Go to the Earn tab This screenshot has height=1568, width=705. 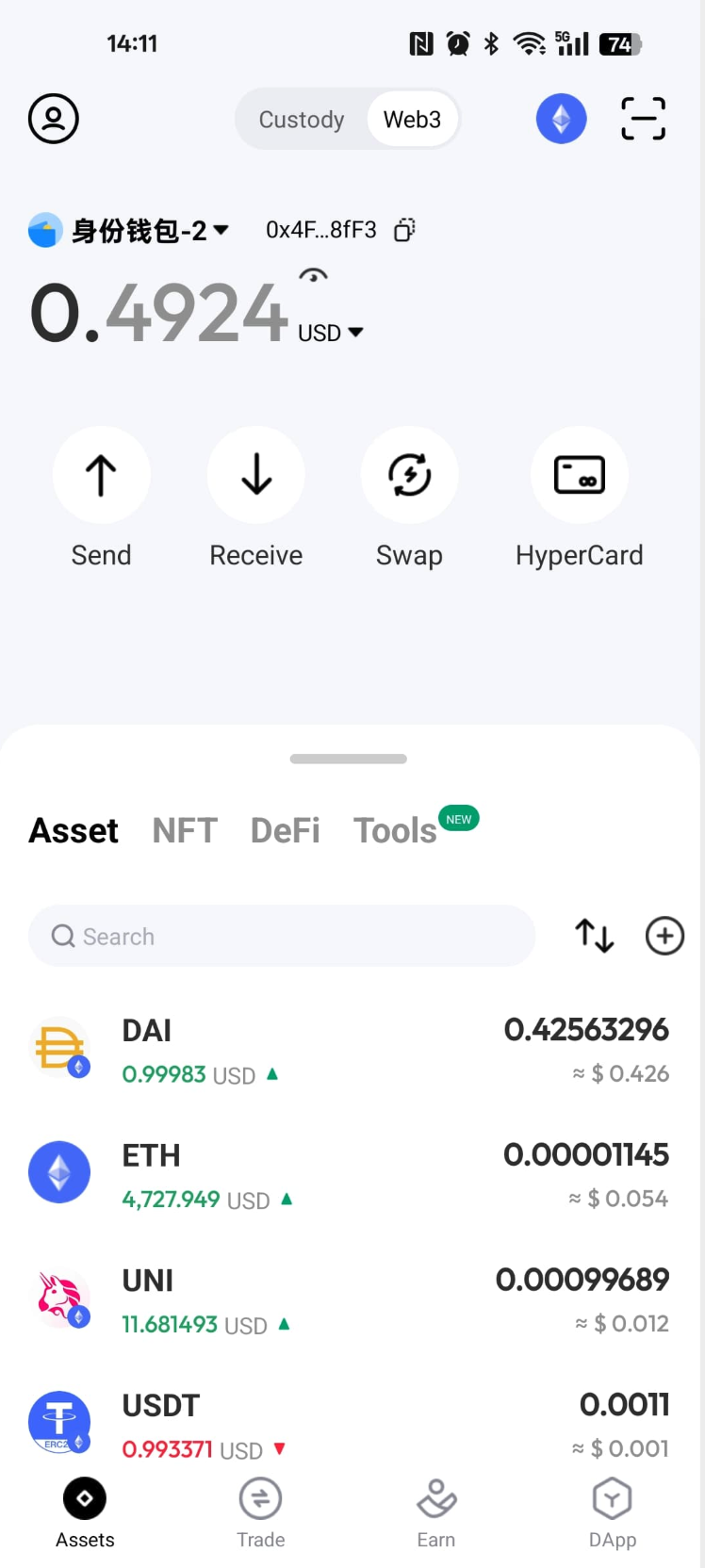[x=436, y=1512]
